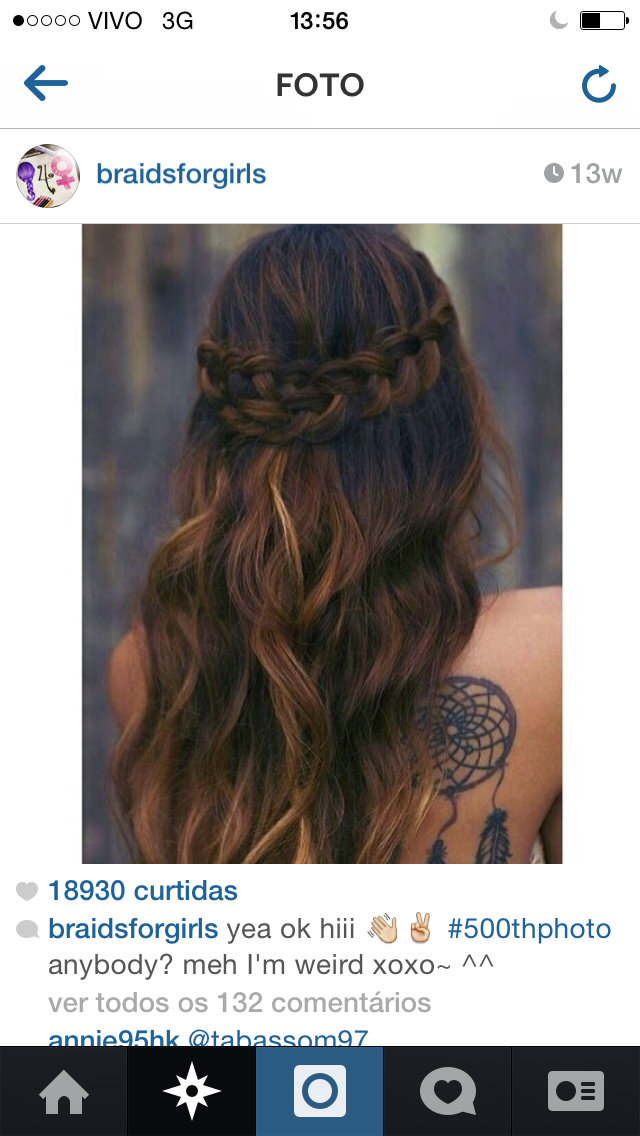Open braidsforgirls profile picture

click(48, 175)
